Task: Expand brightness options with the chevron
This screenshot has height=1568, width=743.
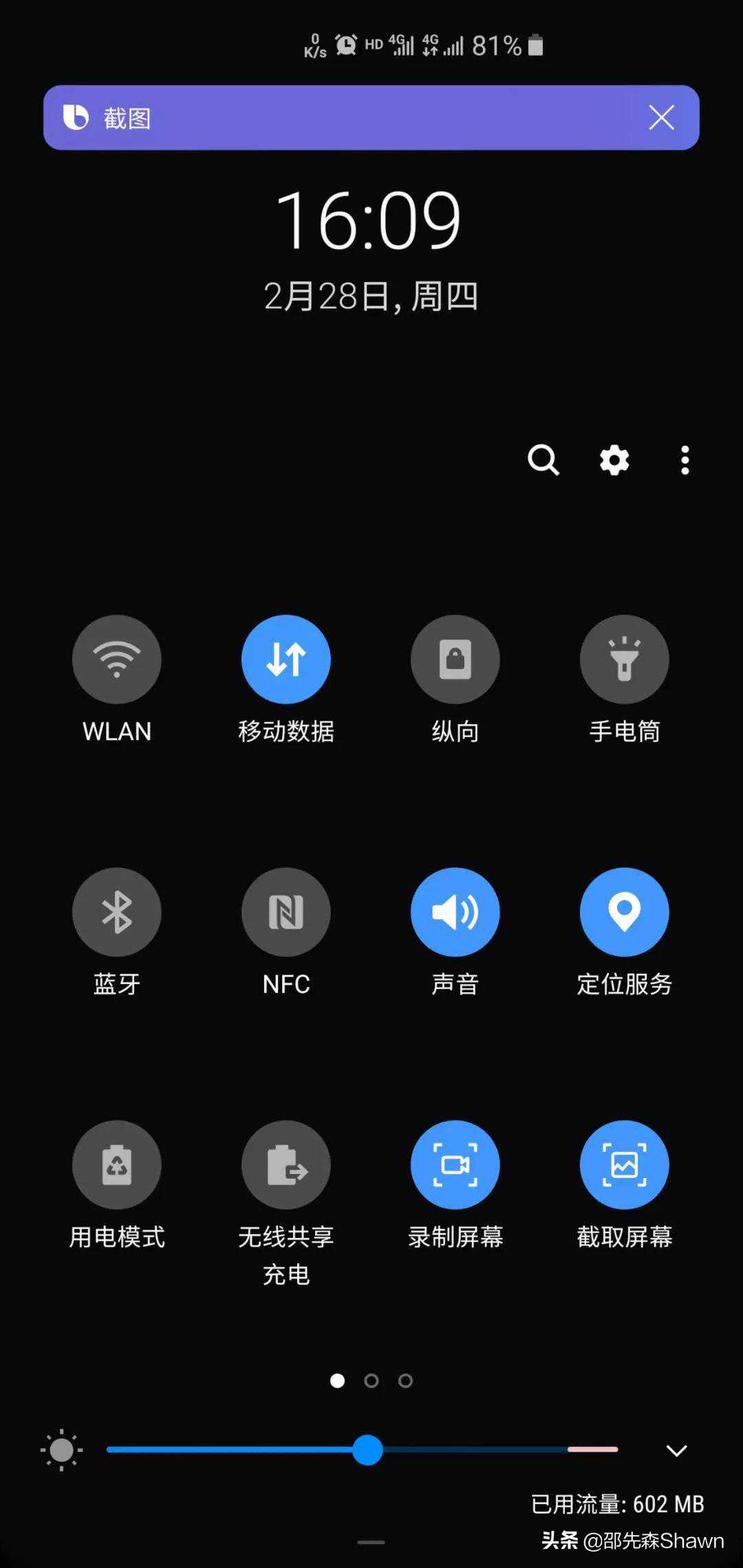Action: (x=677, y=1450)
